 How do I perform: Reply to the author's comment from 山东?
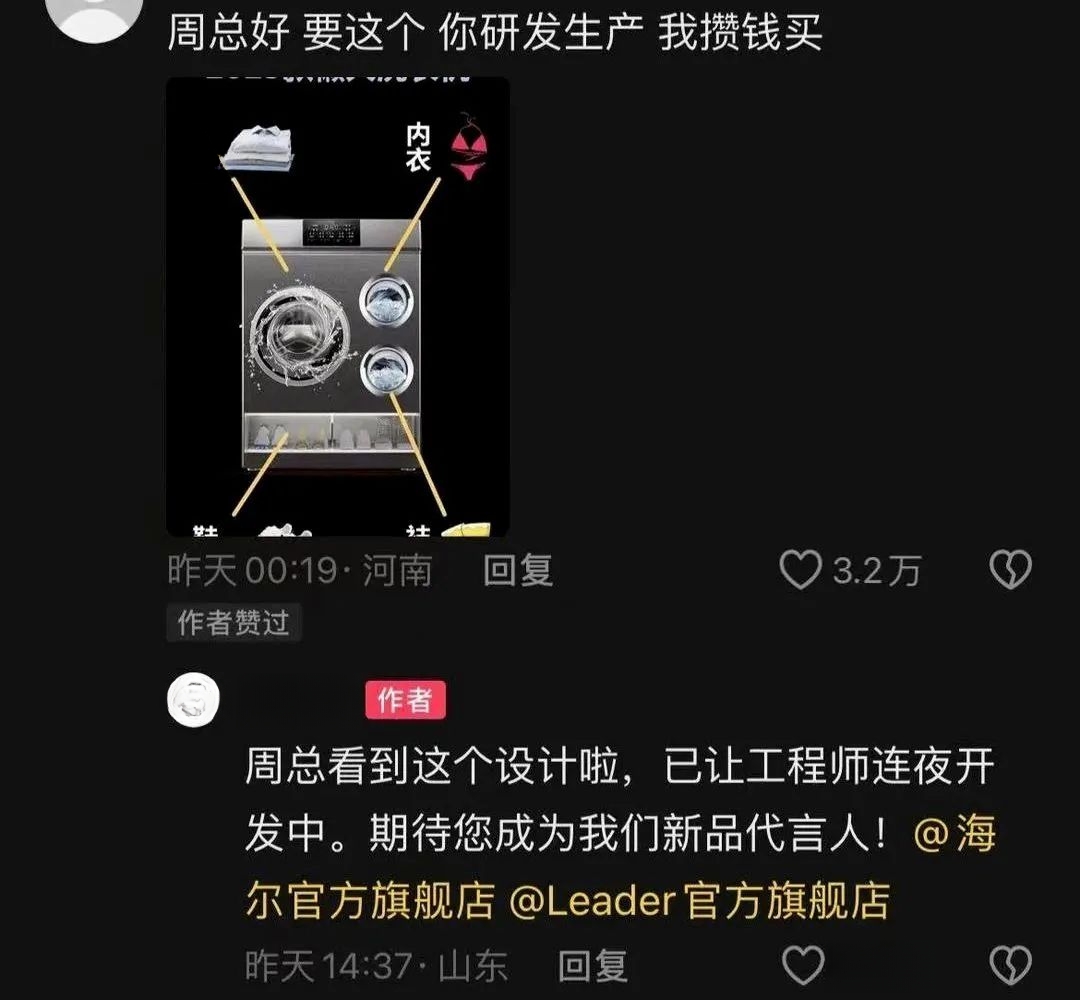point(592,966)
